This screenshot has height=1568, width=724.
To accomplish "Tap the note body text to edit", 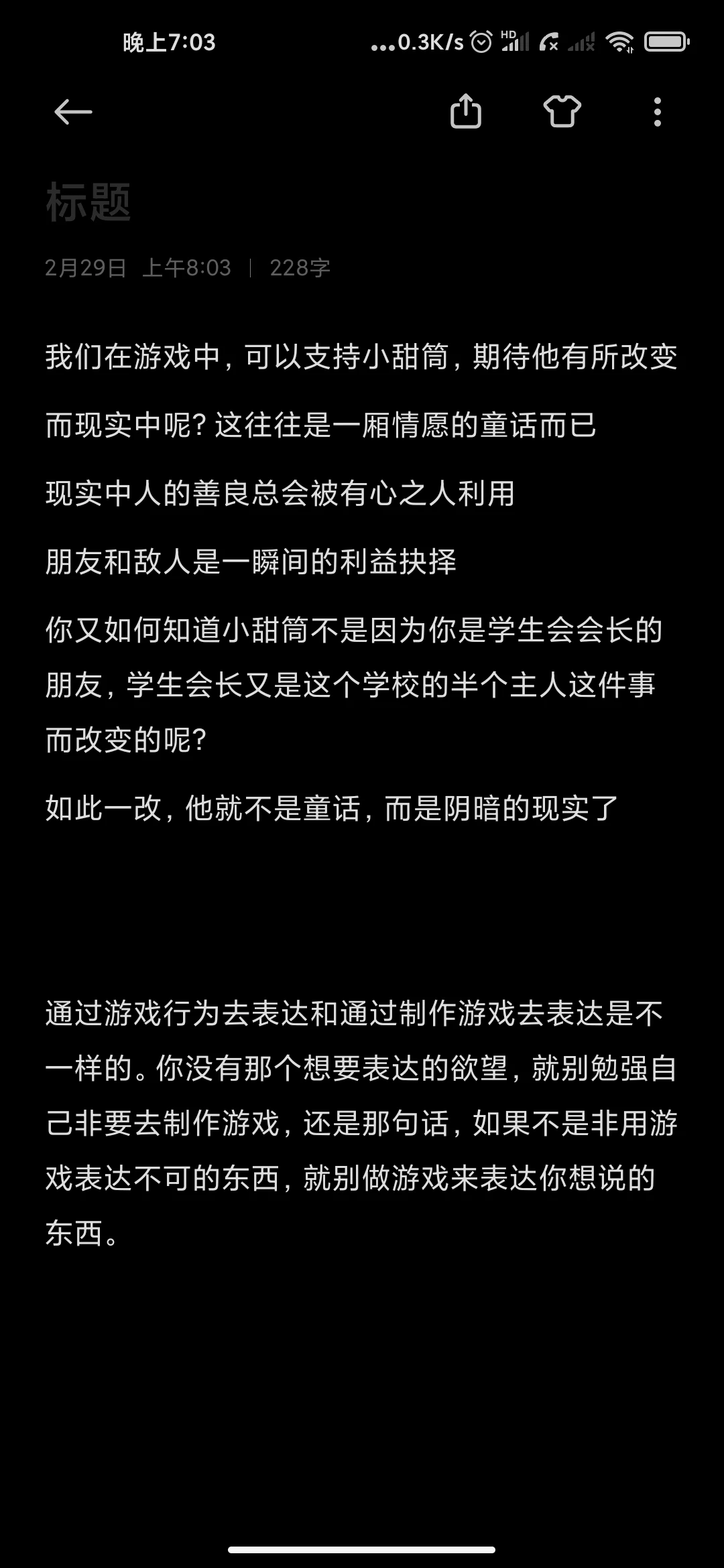I will (x=362, y=794).
